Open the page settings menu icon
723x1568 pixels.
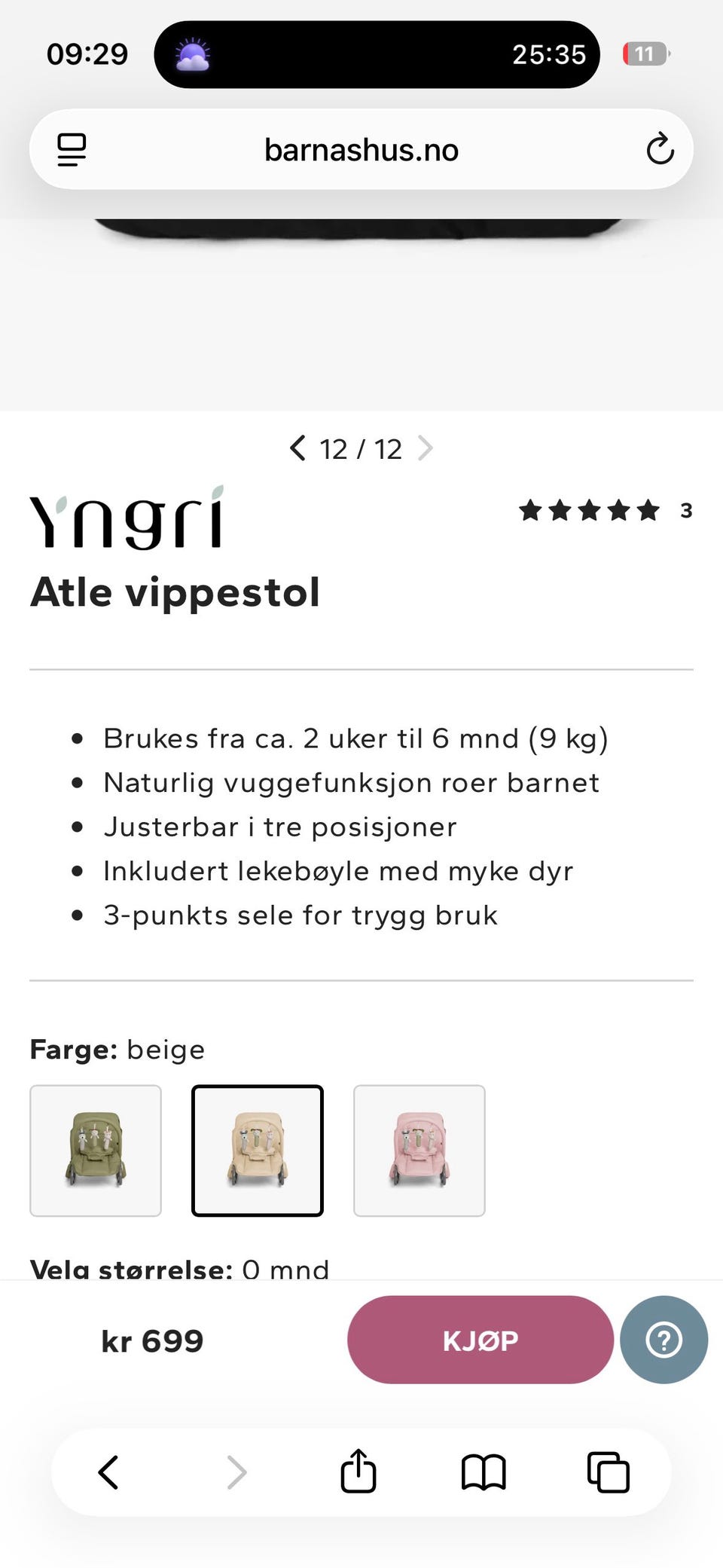[x=72, y=149]
